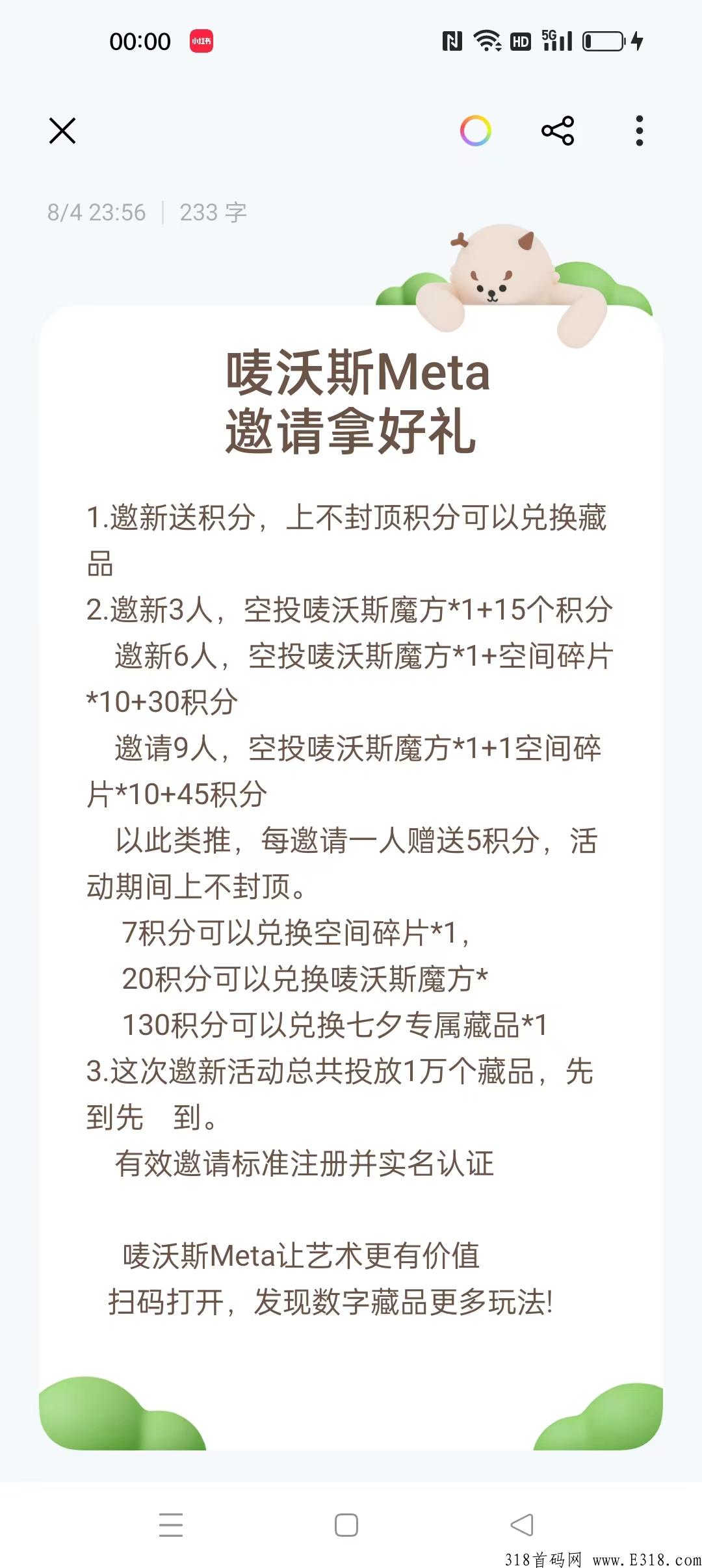This screenshot has height=1568, width=702.
Task: Tap the Xiaohongshu notification icon in status bar
Action: tap(200, 40)
